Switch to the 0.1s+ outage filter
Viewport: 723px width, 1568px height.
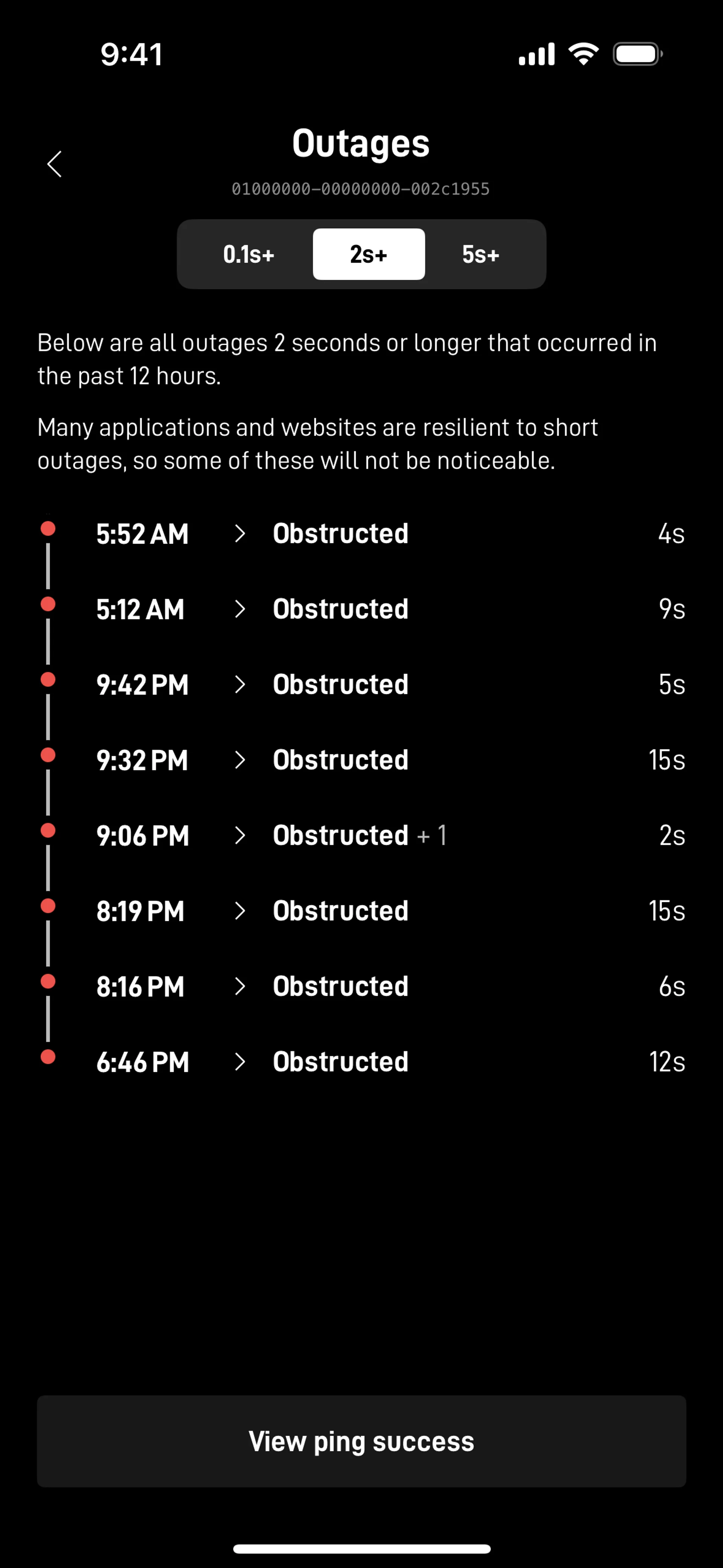tap(248, 254)
